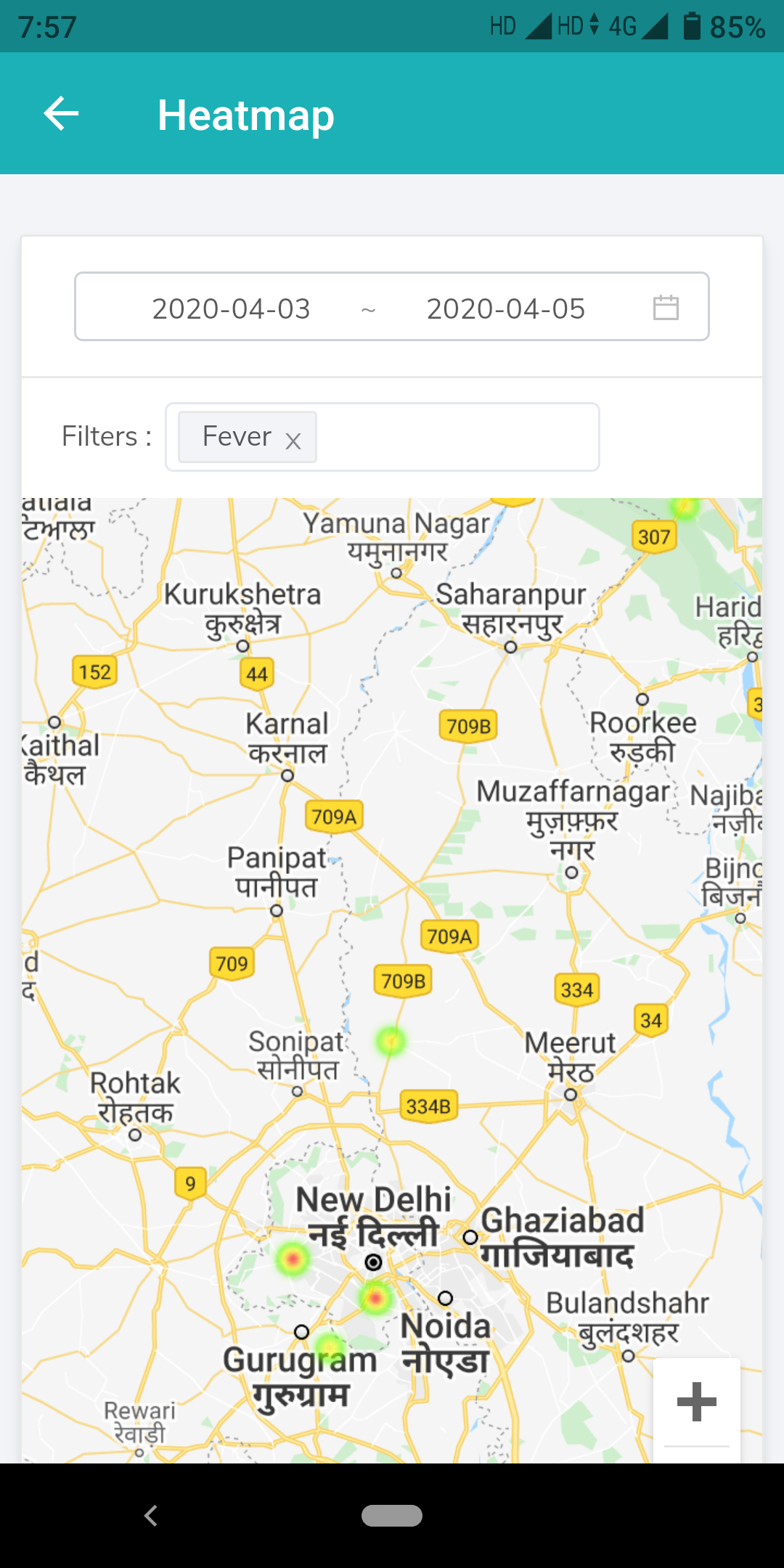Tap the empty area of the filters box

pyautogui.click(x=457, y=437)
